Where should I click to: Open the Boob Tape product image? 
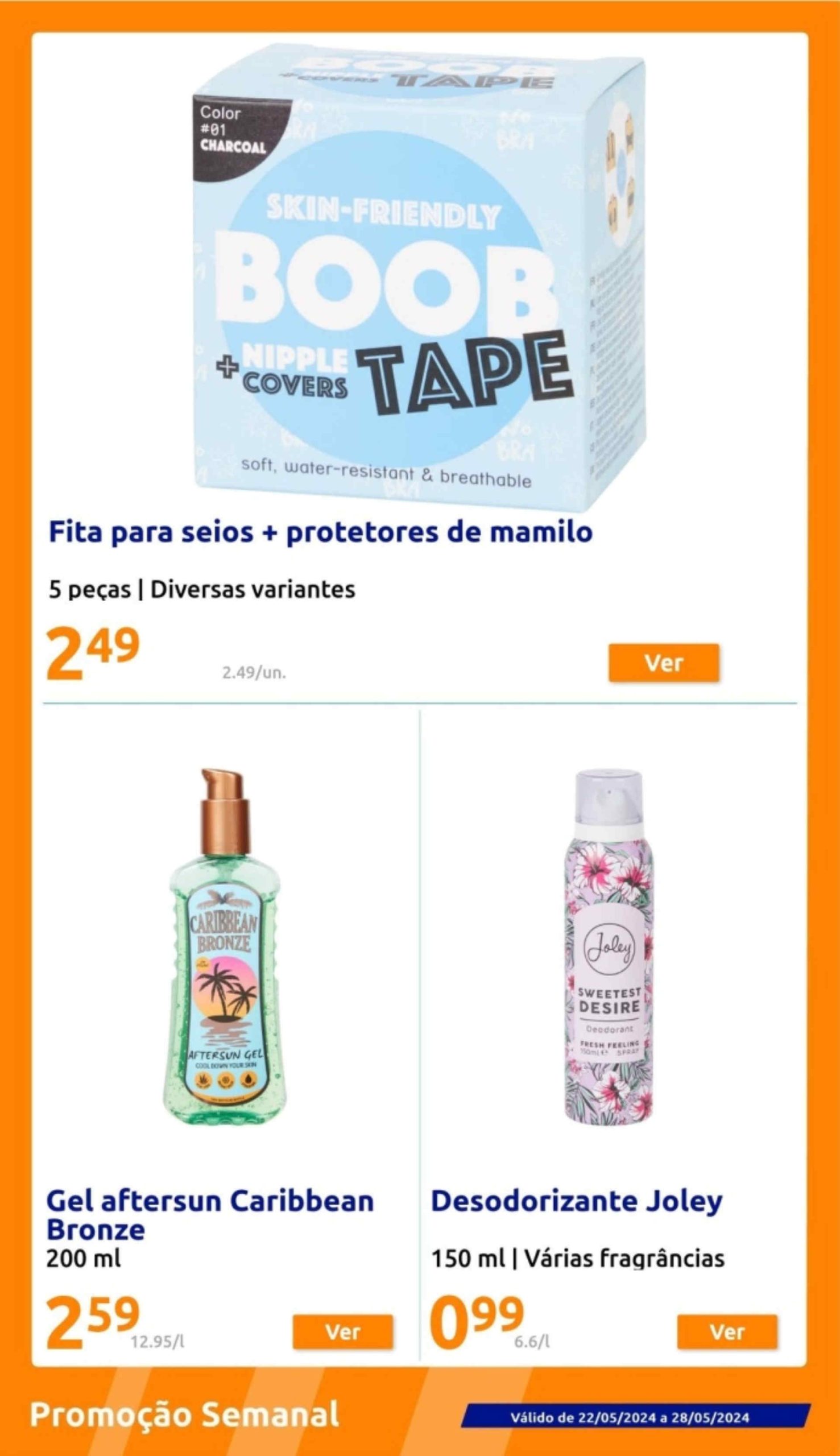[419, 277]
